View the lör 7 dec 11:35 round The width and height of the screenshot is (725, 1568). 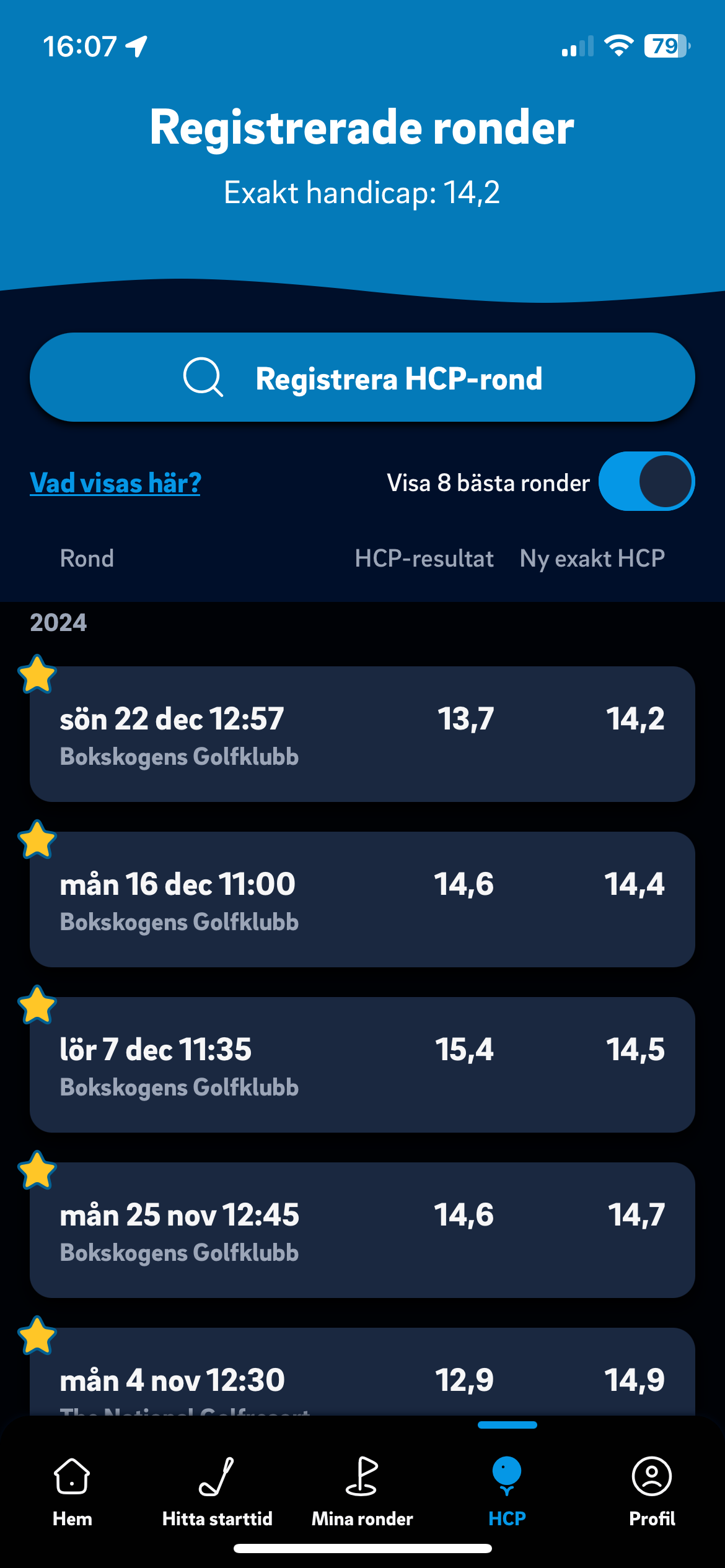(362, 1065)
